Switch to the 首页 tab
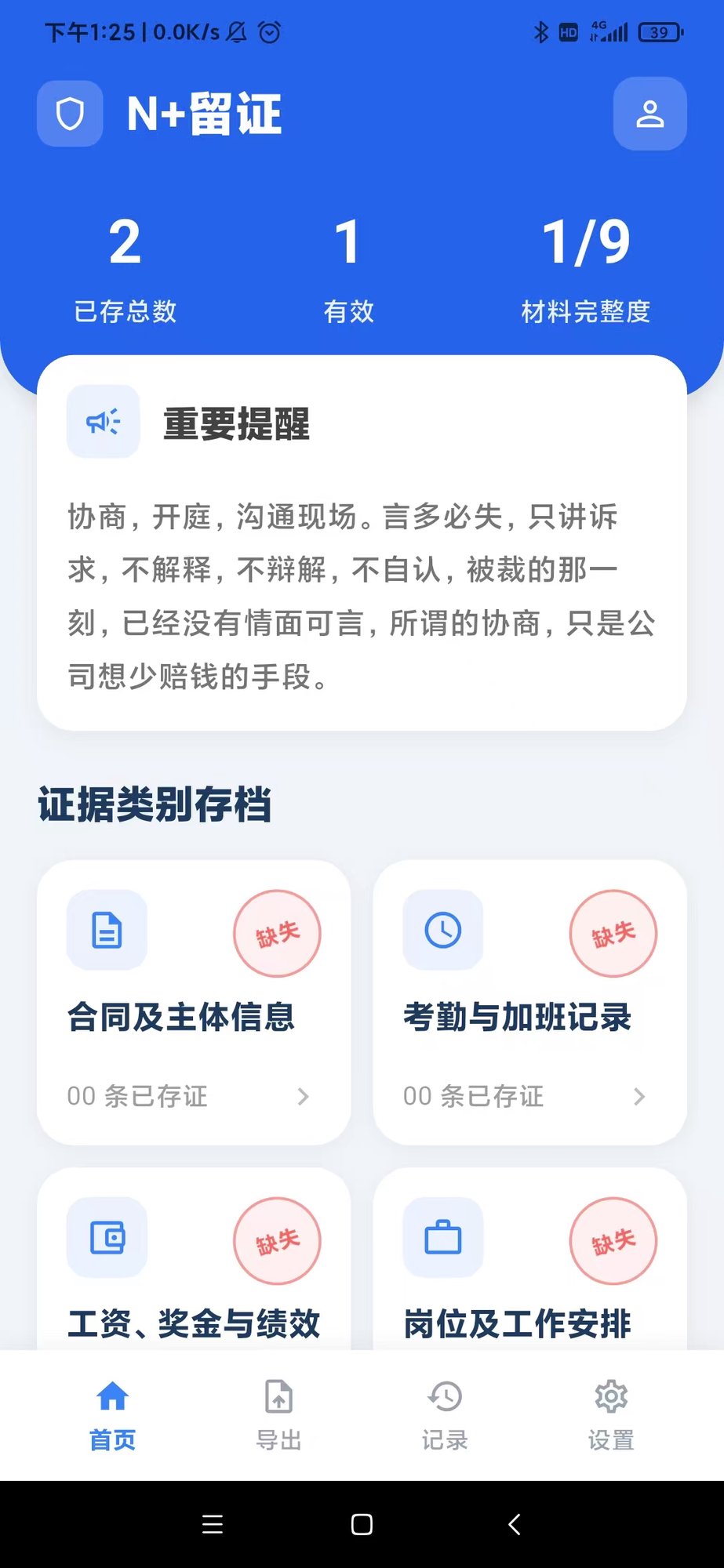724x1568 pixels. (x=112, y=1411)
